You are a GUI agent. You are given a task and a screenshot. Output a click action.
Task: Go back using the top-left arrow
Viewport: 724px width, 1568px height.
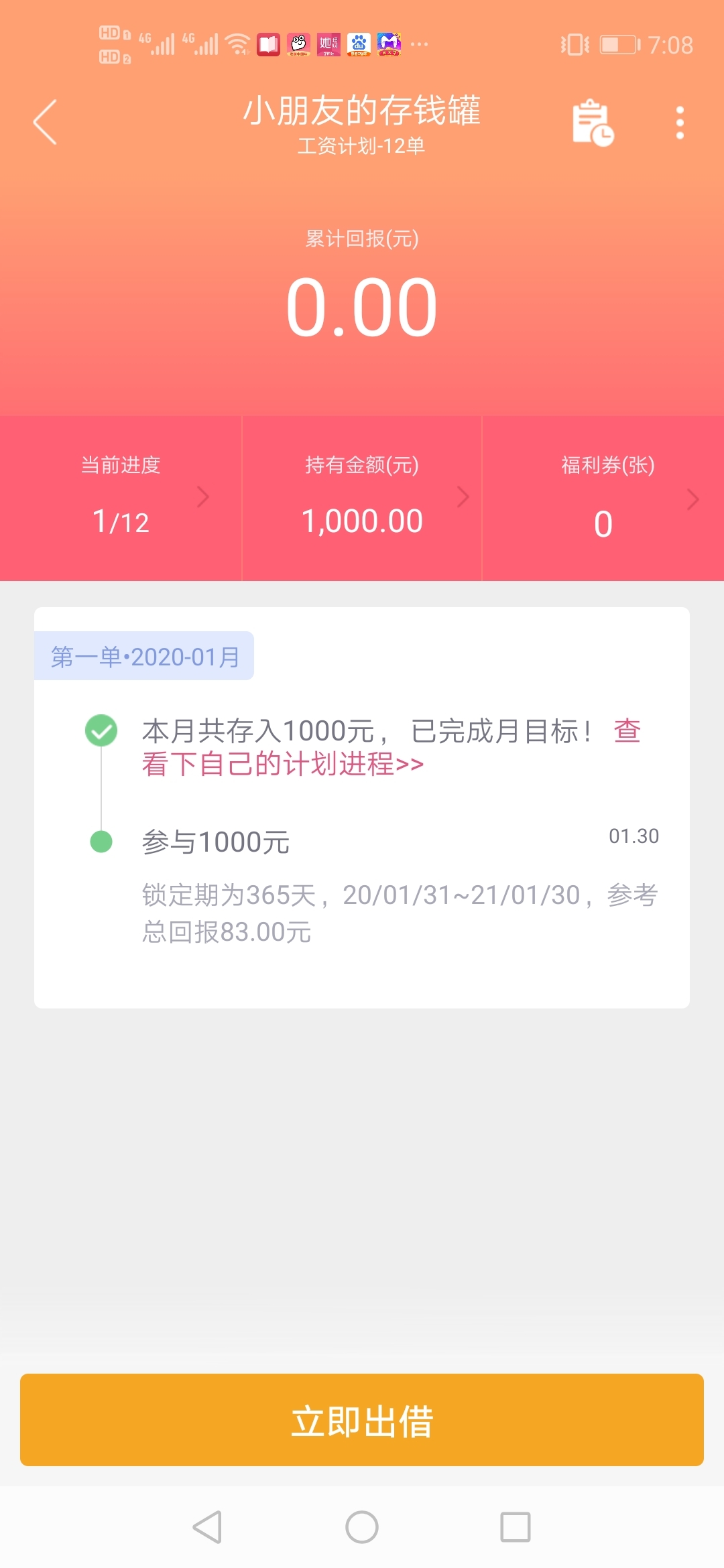coord(45,122)
